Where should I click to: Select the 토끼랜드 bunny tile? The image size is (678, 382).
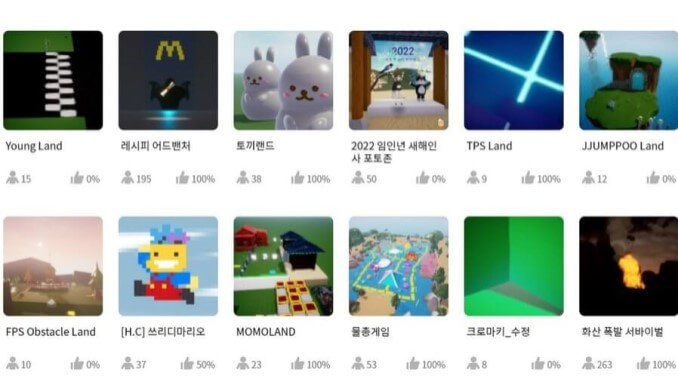click(283, 80)
